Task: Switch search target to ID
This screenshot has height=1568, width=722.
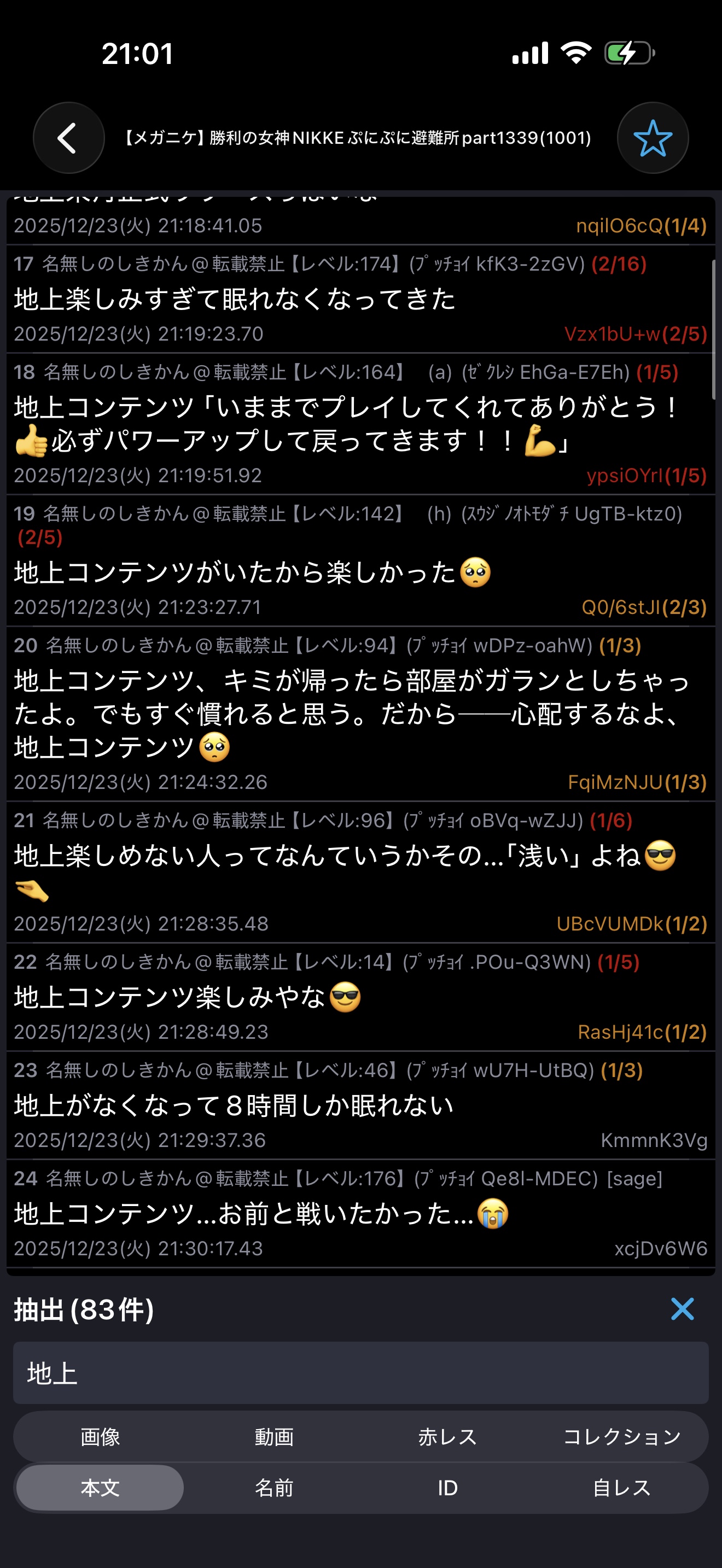Action: coord(447,1488)
